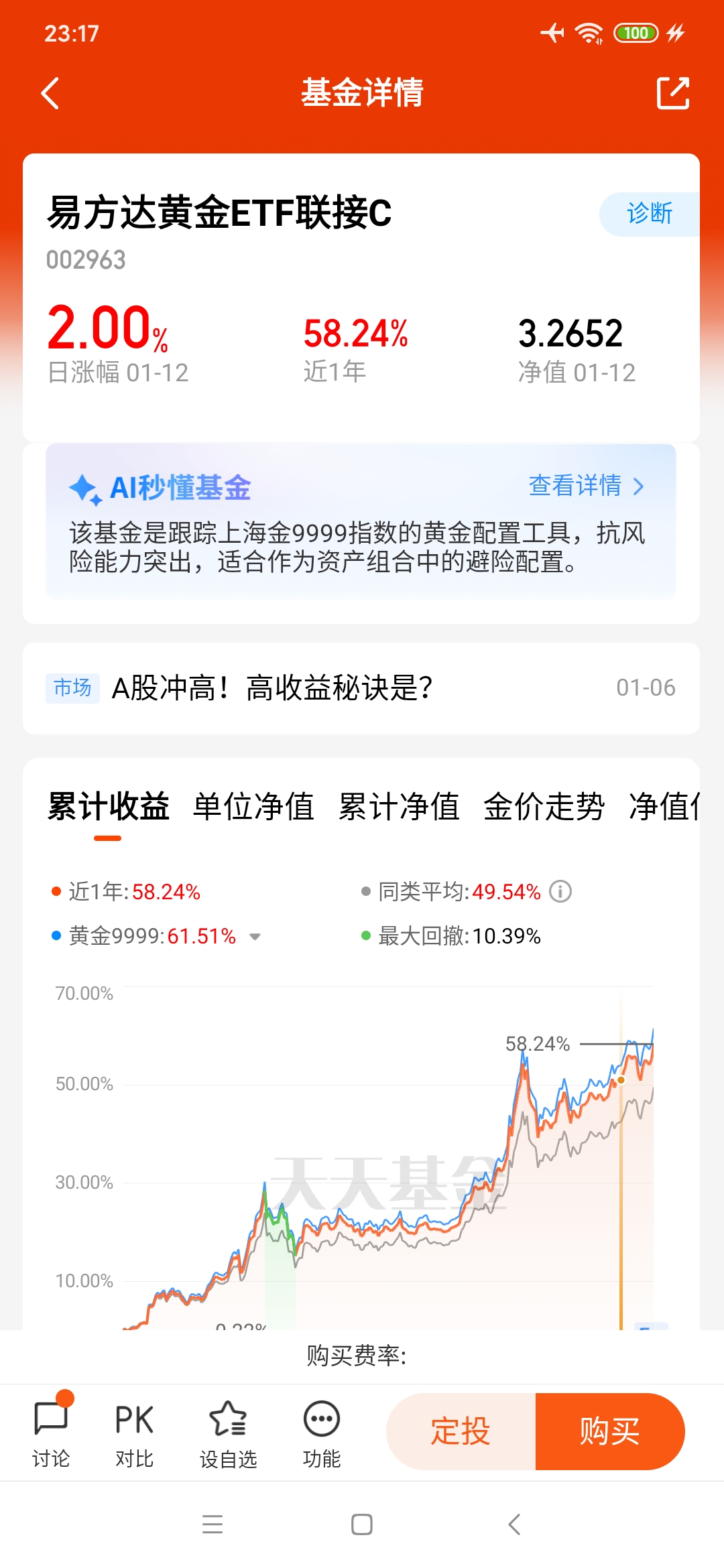
Task: Select the 累计收益 tab
Action: pyautogui.click(x=108, y=806)
